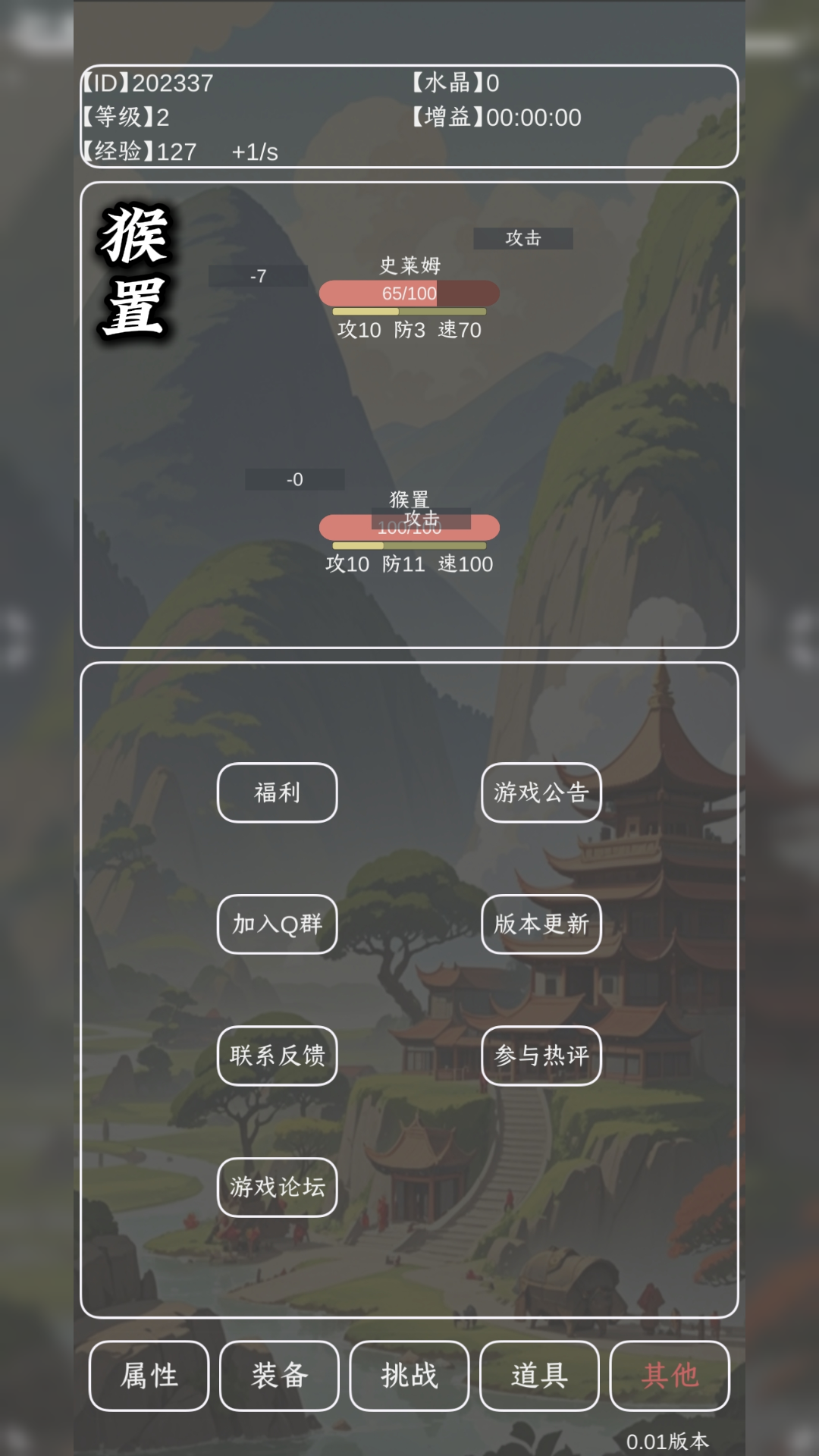View 版本更新 version updates
Image resolution: width=819 pixels, height=1456 pixels.
541,924
